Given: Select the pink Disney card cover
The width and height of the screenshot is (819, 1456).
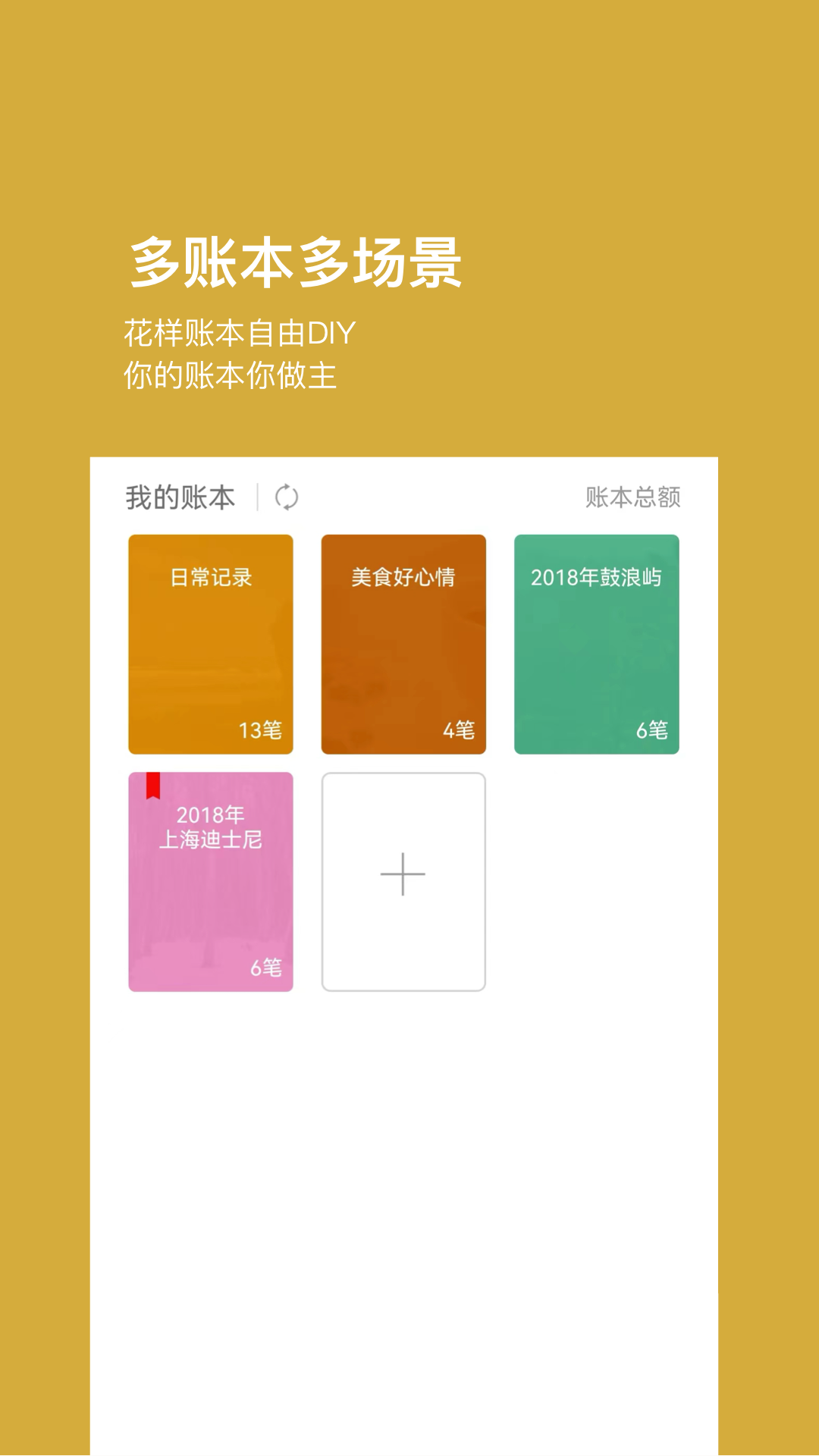Looking at the screenshot, I should pos(210,910).
